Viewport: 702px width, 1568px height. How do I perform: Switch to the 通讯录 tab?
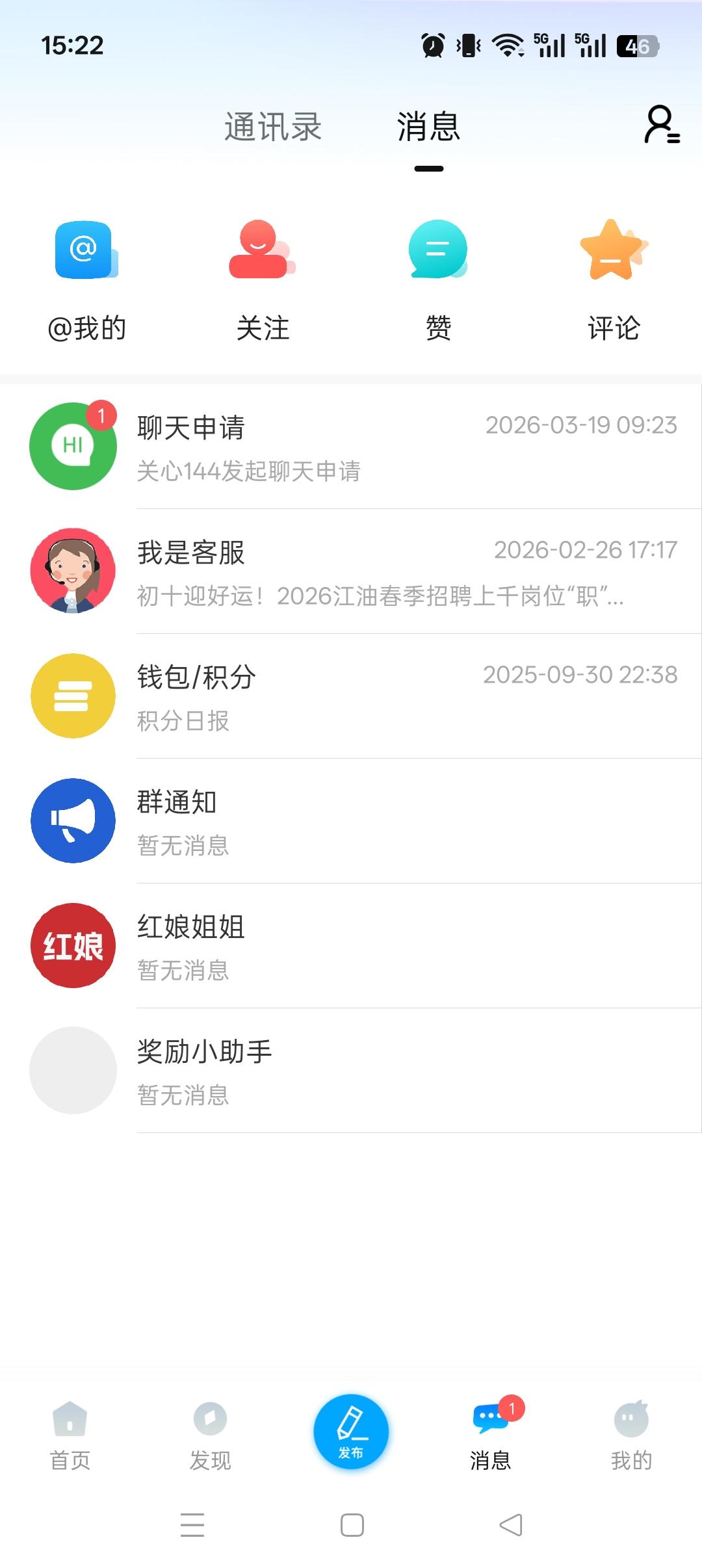[273, 126]
